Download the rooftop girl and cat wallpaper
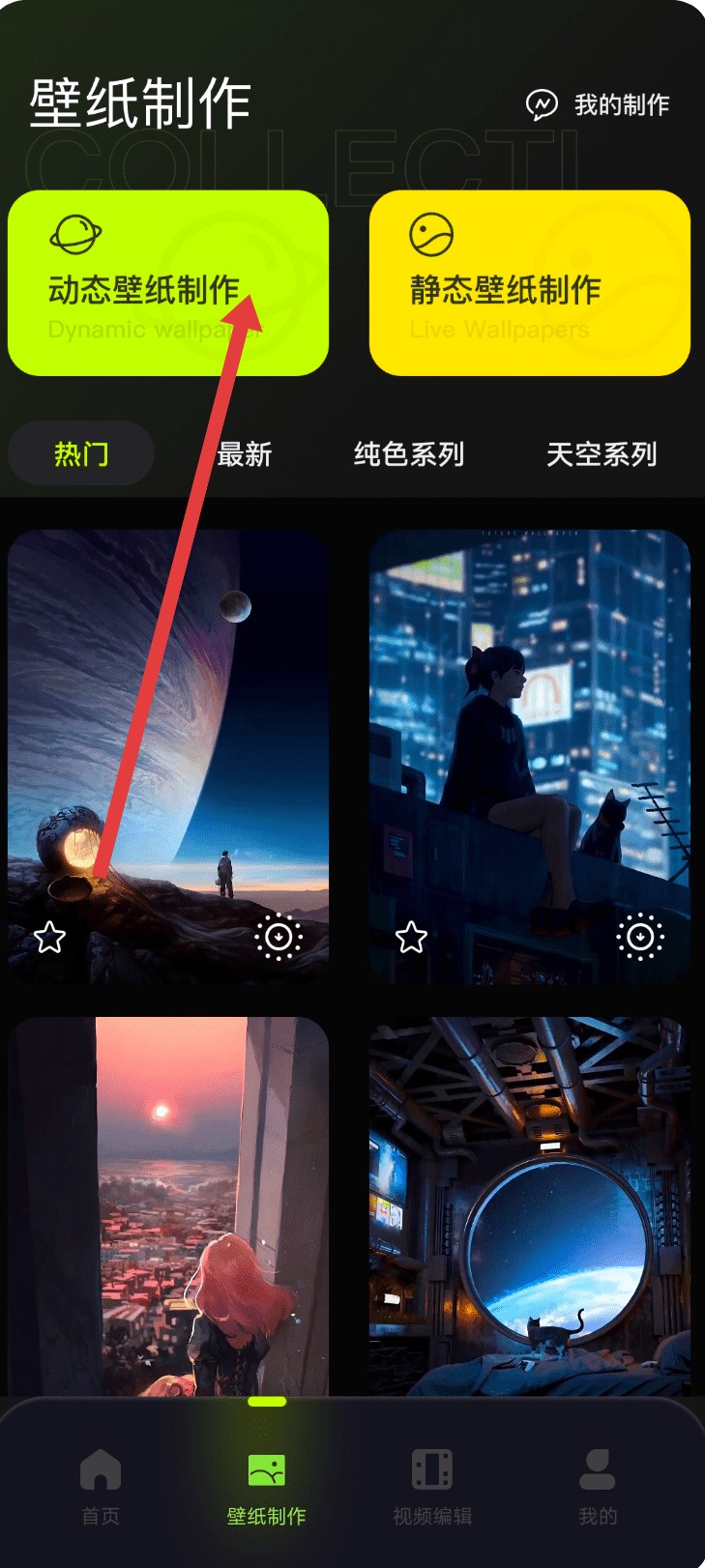 click(x=640, y=937)
